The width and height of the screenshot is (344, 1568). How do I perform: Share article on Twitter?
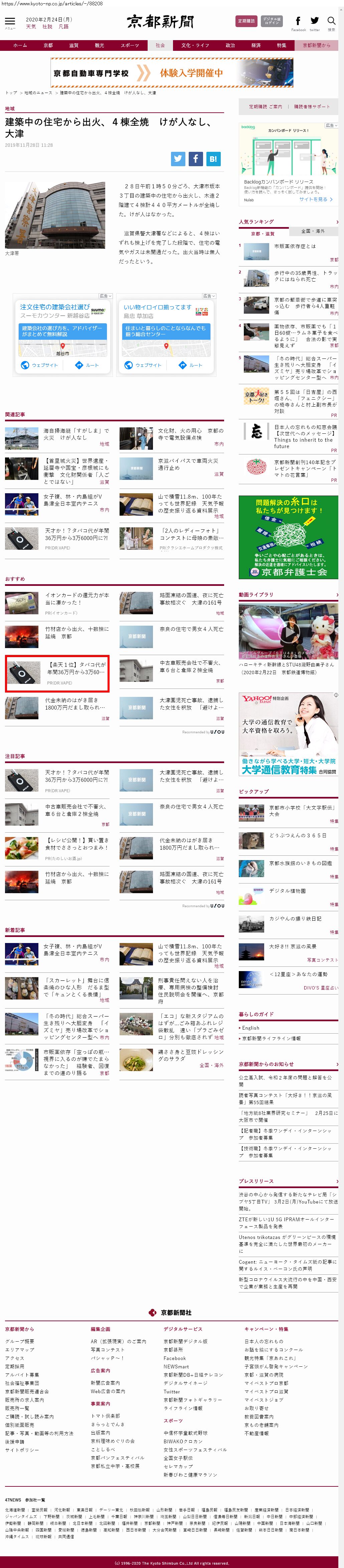177,159
